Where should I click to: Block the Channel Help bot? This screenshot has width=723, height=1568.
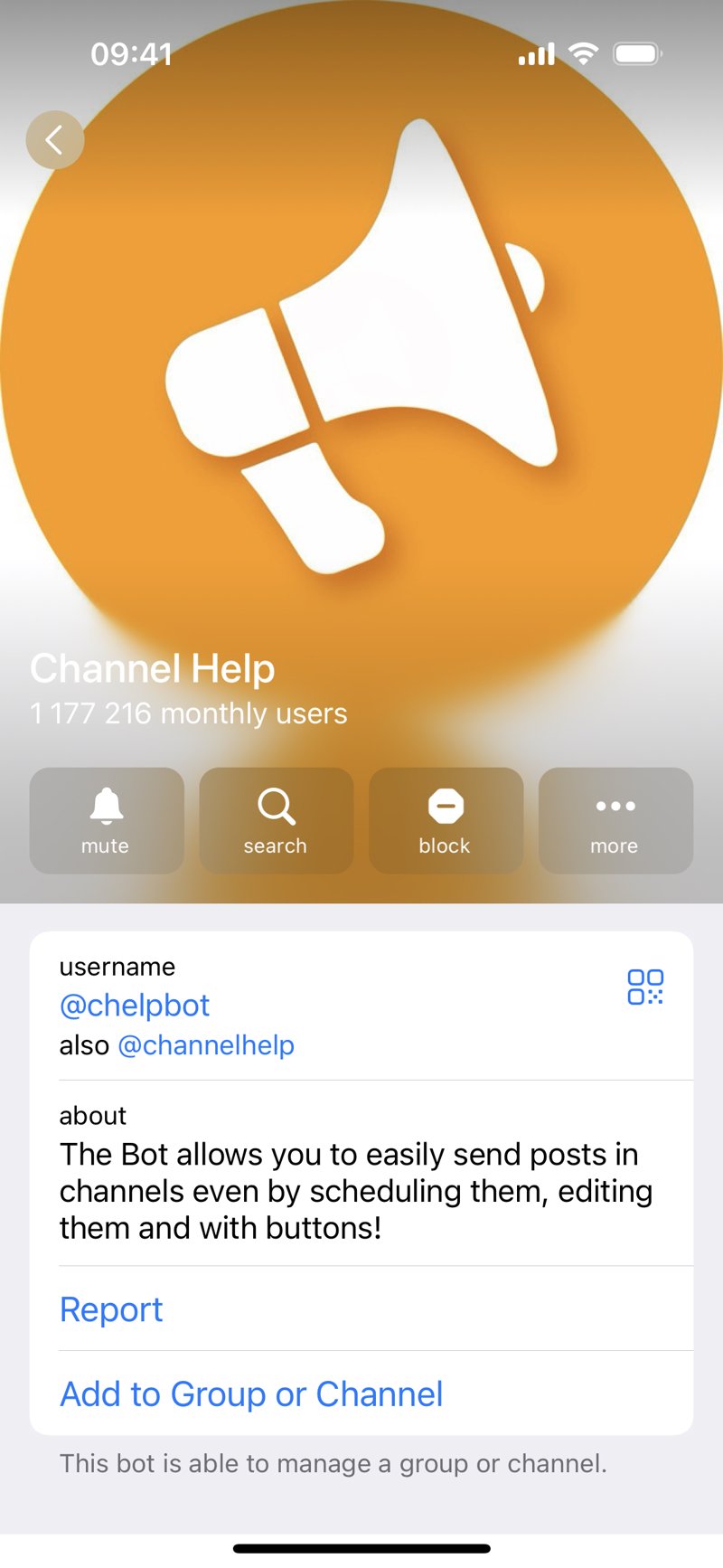[446, 819]
